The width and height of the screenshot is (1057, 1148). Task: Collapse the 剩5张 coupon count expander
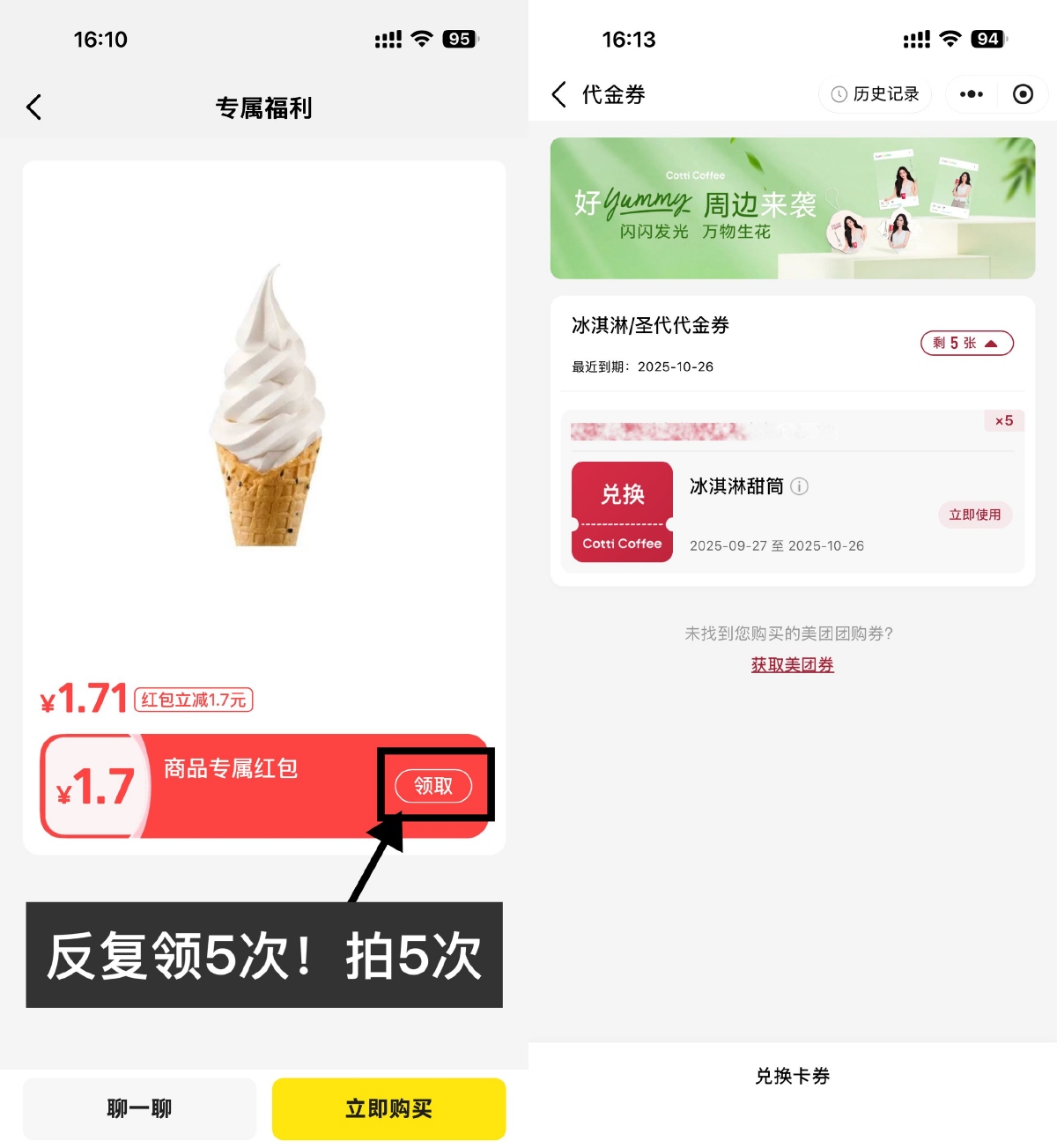[966, 343]
